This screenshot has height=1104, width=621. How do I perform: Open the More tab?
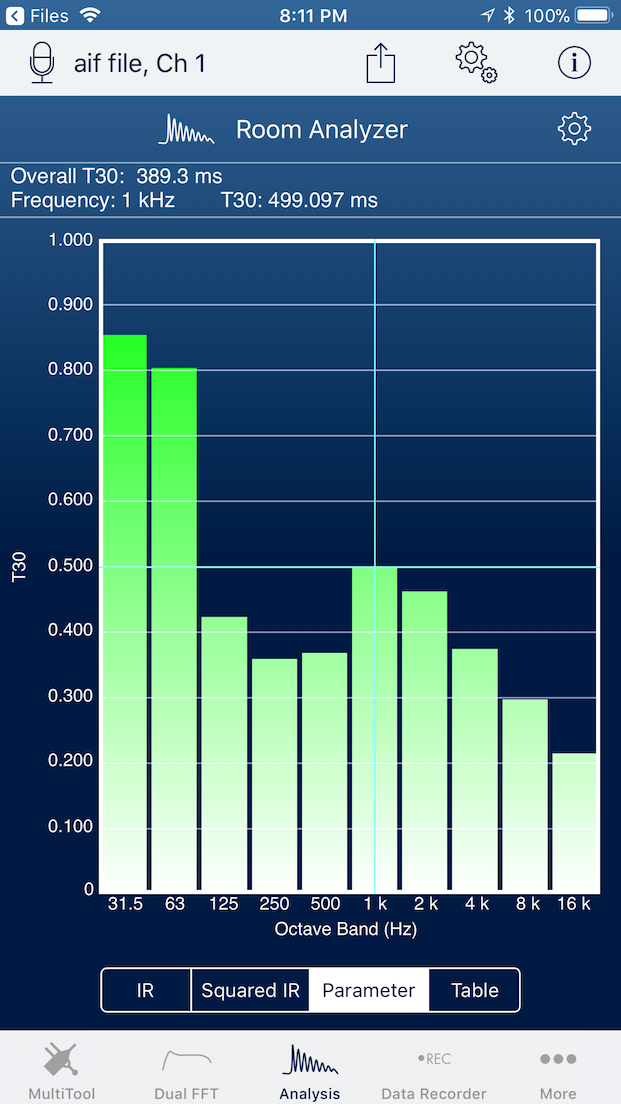pos(558,1069)
